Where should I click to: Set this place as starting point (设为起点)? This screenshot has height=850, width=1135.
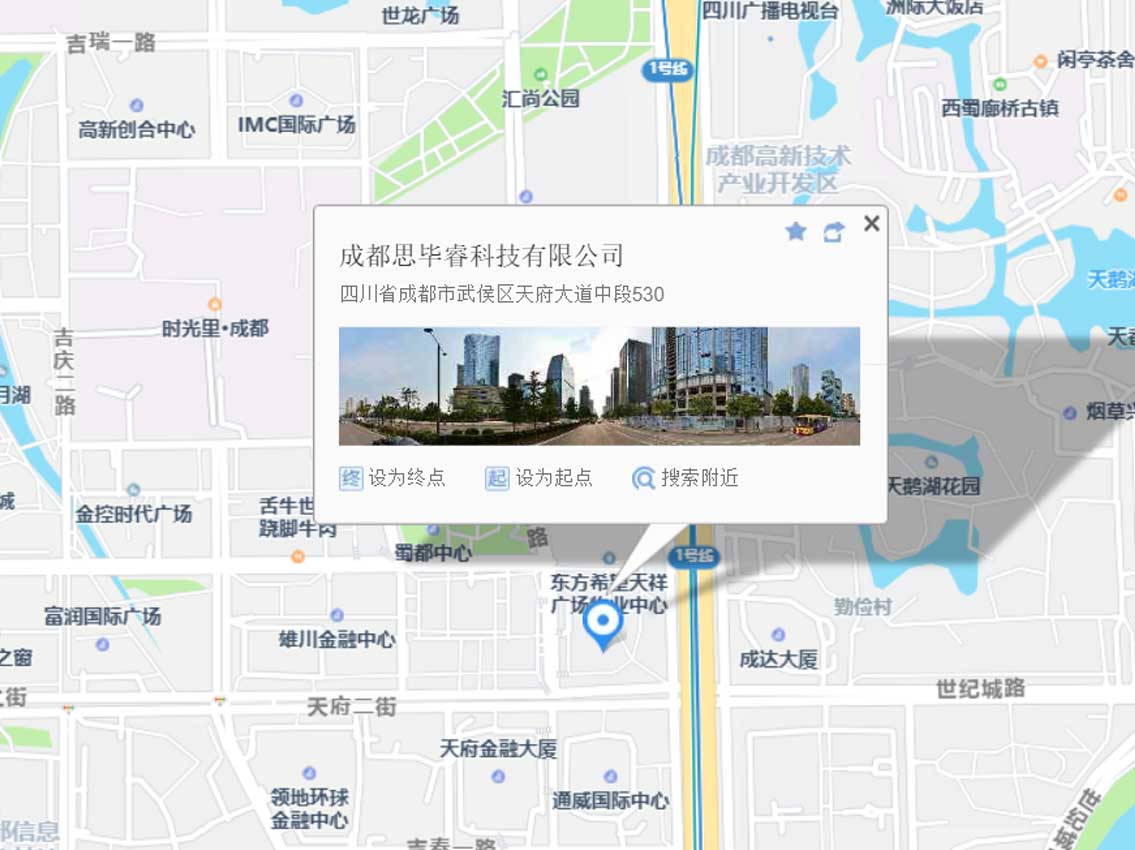pyautogui.click(x=539, y=478)
